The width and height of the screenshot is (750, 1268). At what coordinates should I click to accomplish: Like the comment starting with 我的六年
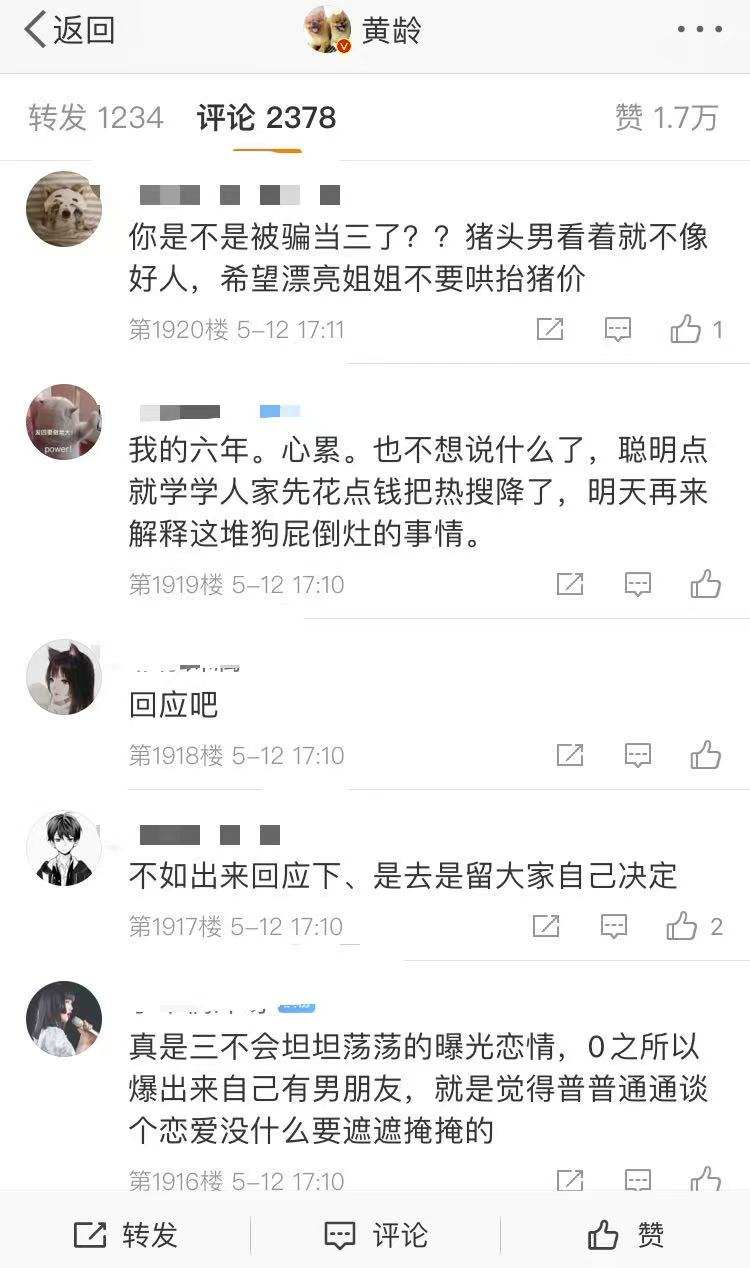click(x=706, y=584)
